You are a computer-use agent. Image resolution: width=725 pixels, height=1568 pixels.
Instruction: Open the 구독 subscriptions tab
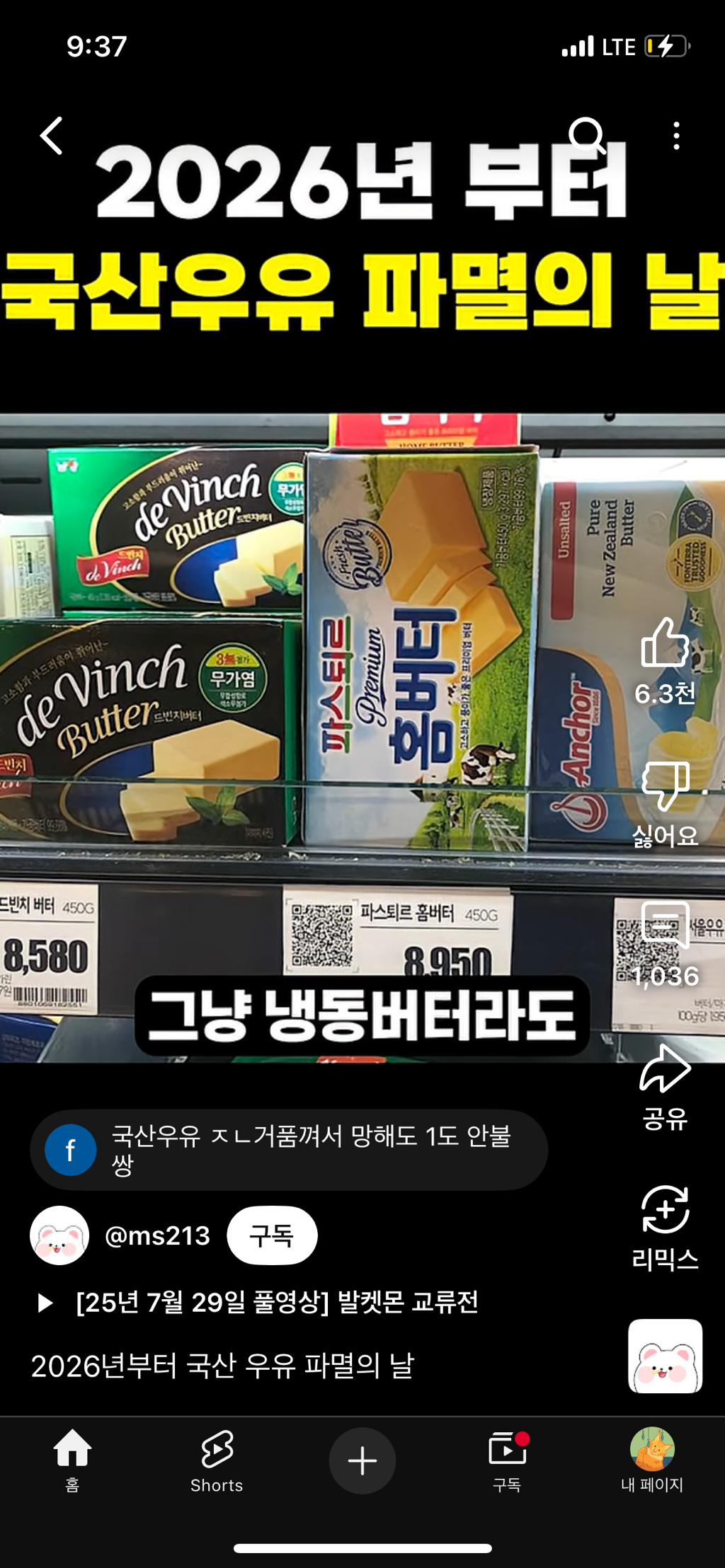[x=508, y=1460]
